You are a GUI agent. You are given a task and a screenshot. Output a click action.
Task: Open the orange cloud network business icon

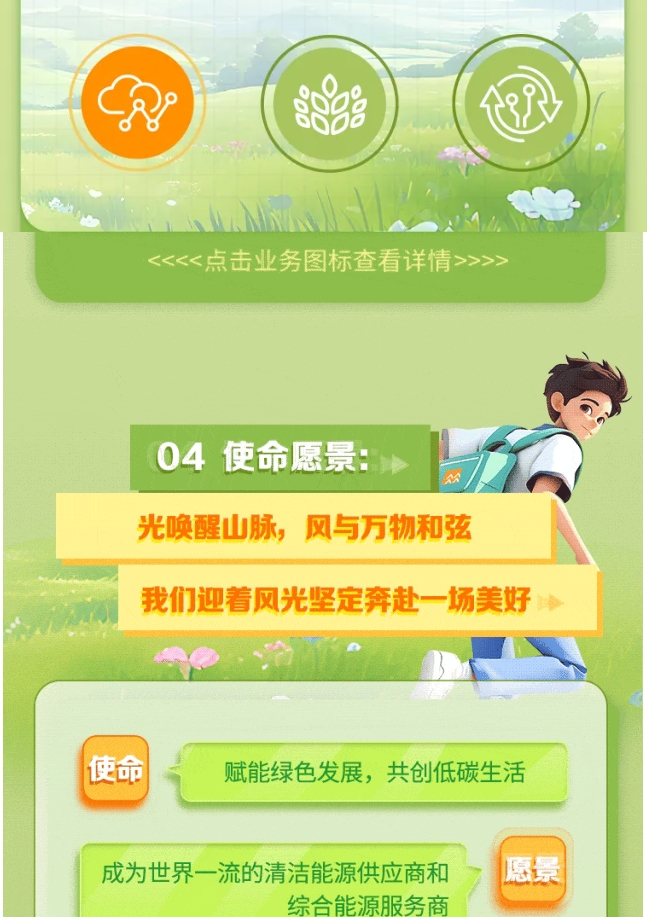(x=137, y=101)
